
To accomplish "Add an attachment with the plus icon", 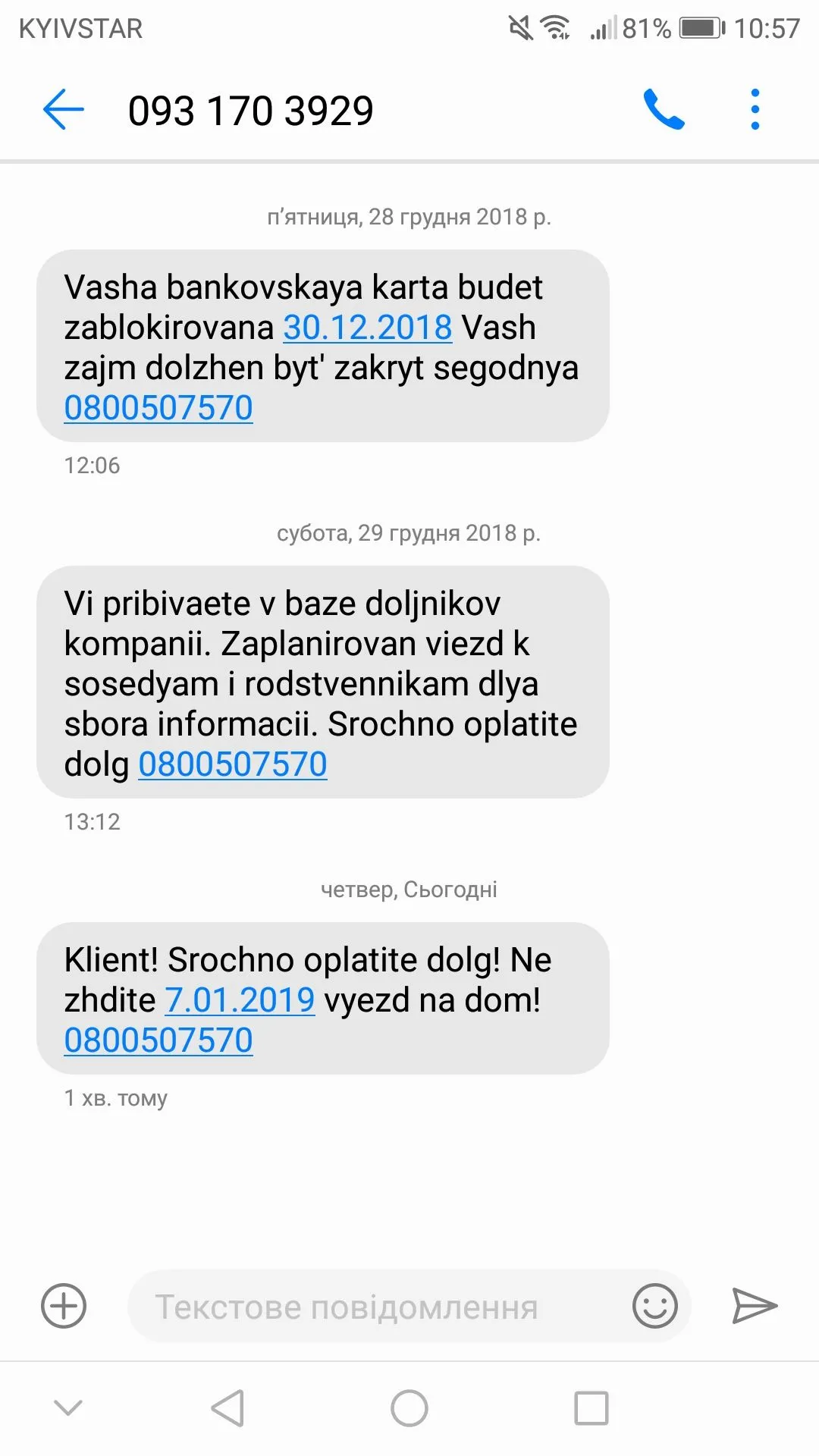I will [64, 1306].
